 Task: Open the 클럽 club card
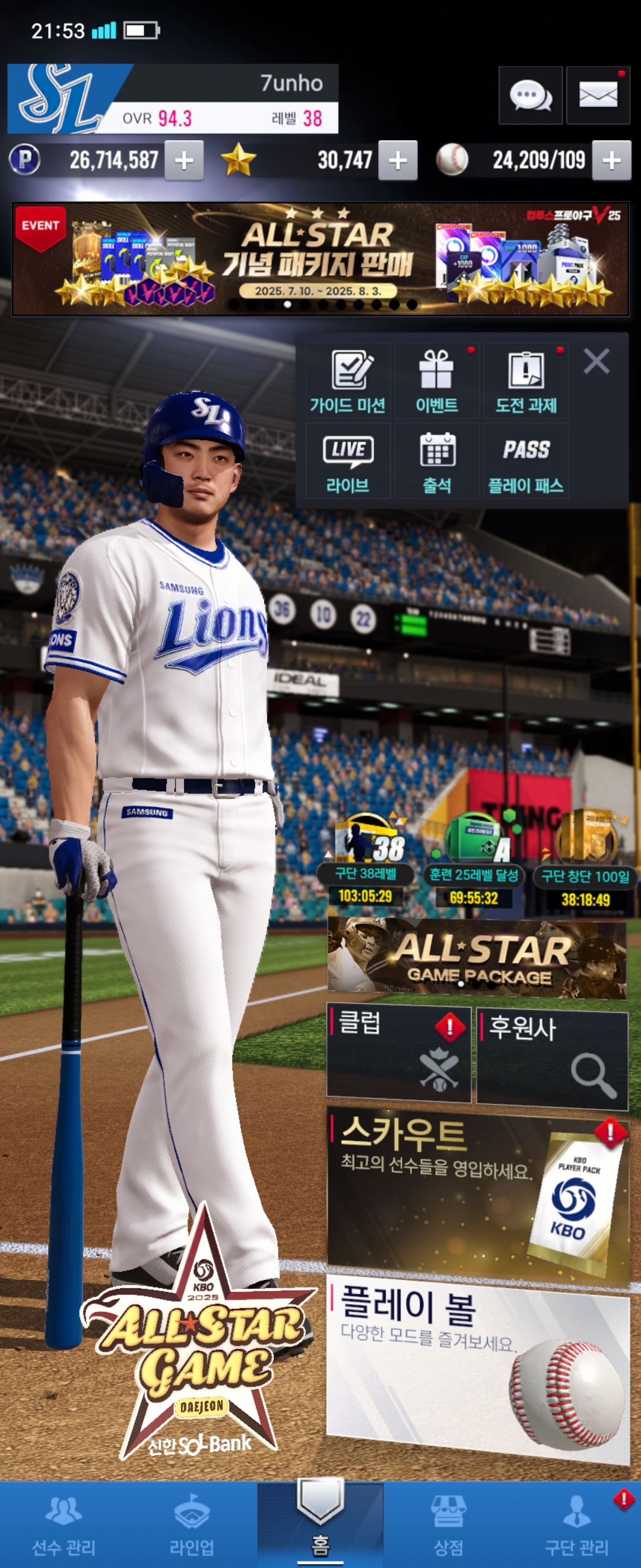[398, 1054]
